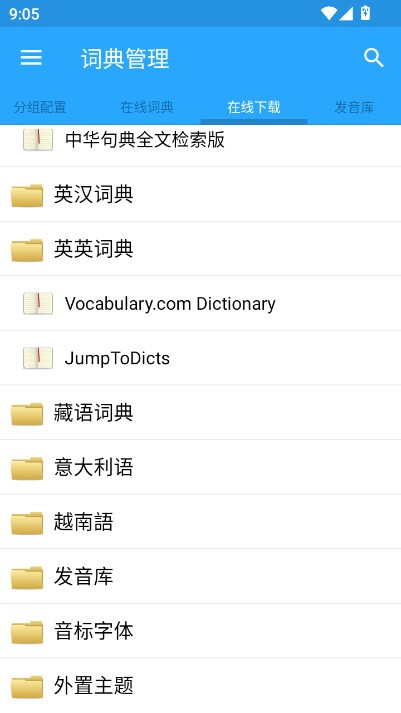Select Vocabulary.com Dictionary
Screen dimensions: 401x713
tap(200, 303)
